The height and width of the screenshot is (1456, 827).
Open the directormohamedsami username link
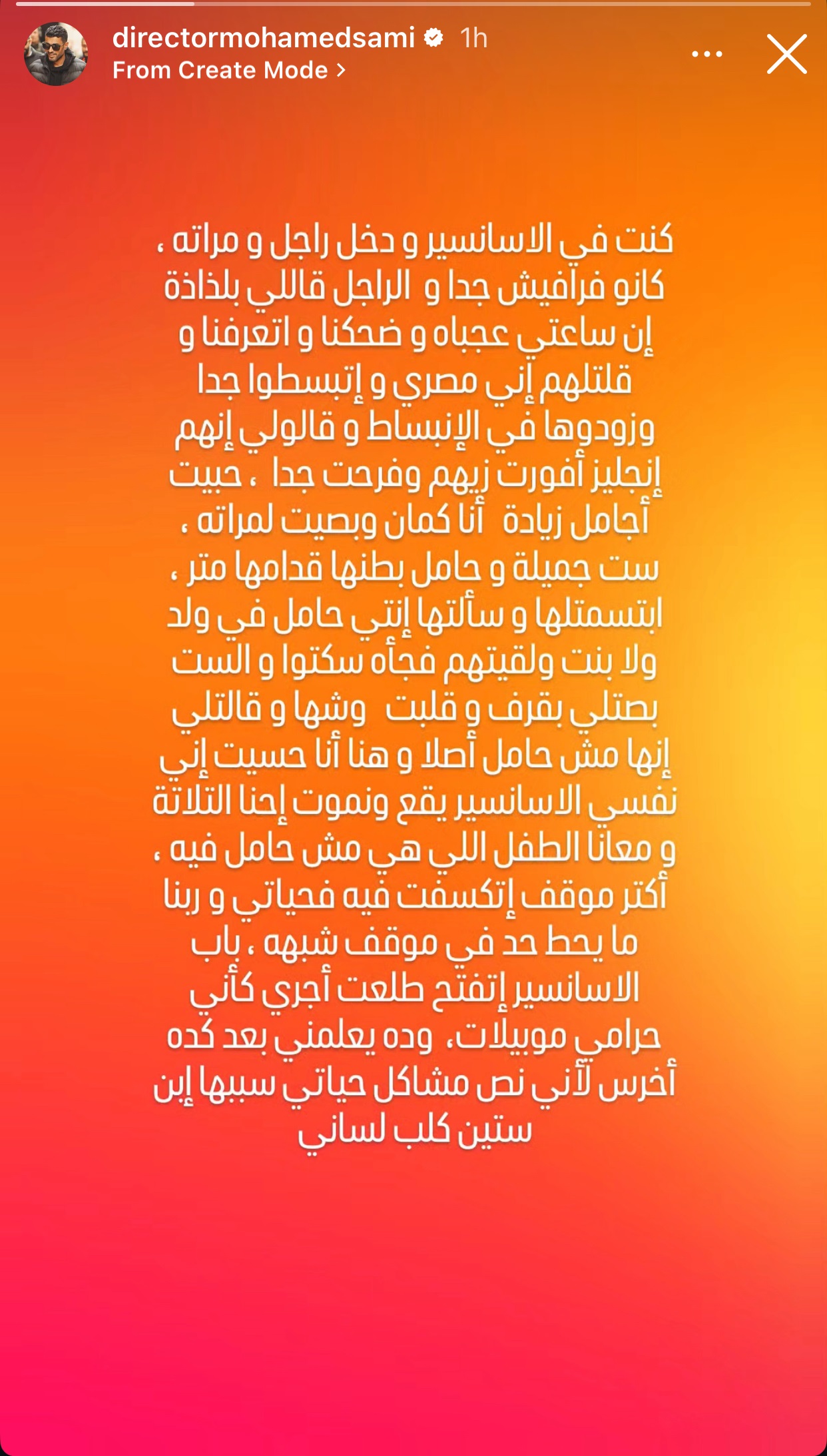pyautogui.click(x=264, y=38)
